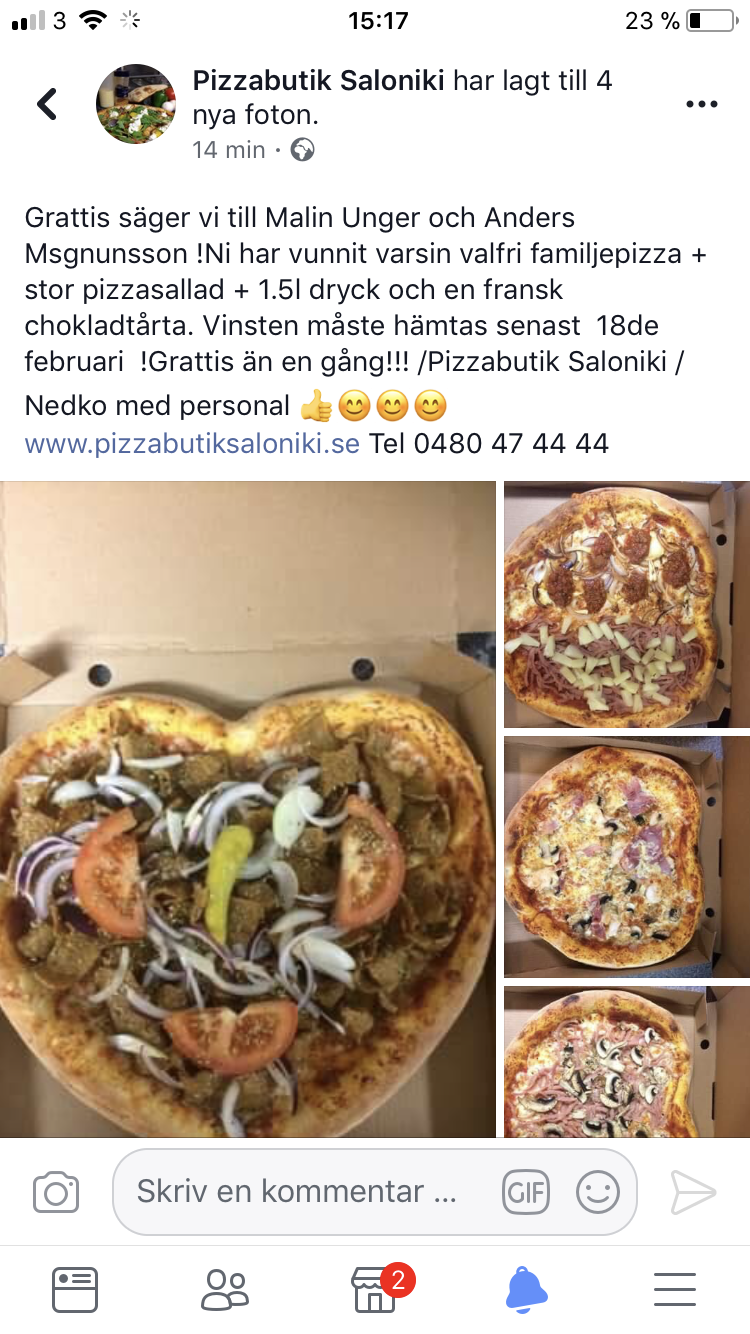Viewport: 750px width, 1334px height.
Task: Open the www.pizzabutiksaloniki.se link
Action: tap(192, 442)
